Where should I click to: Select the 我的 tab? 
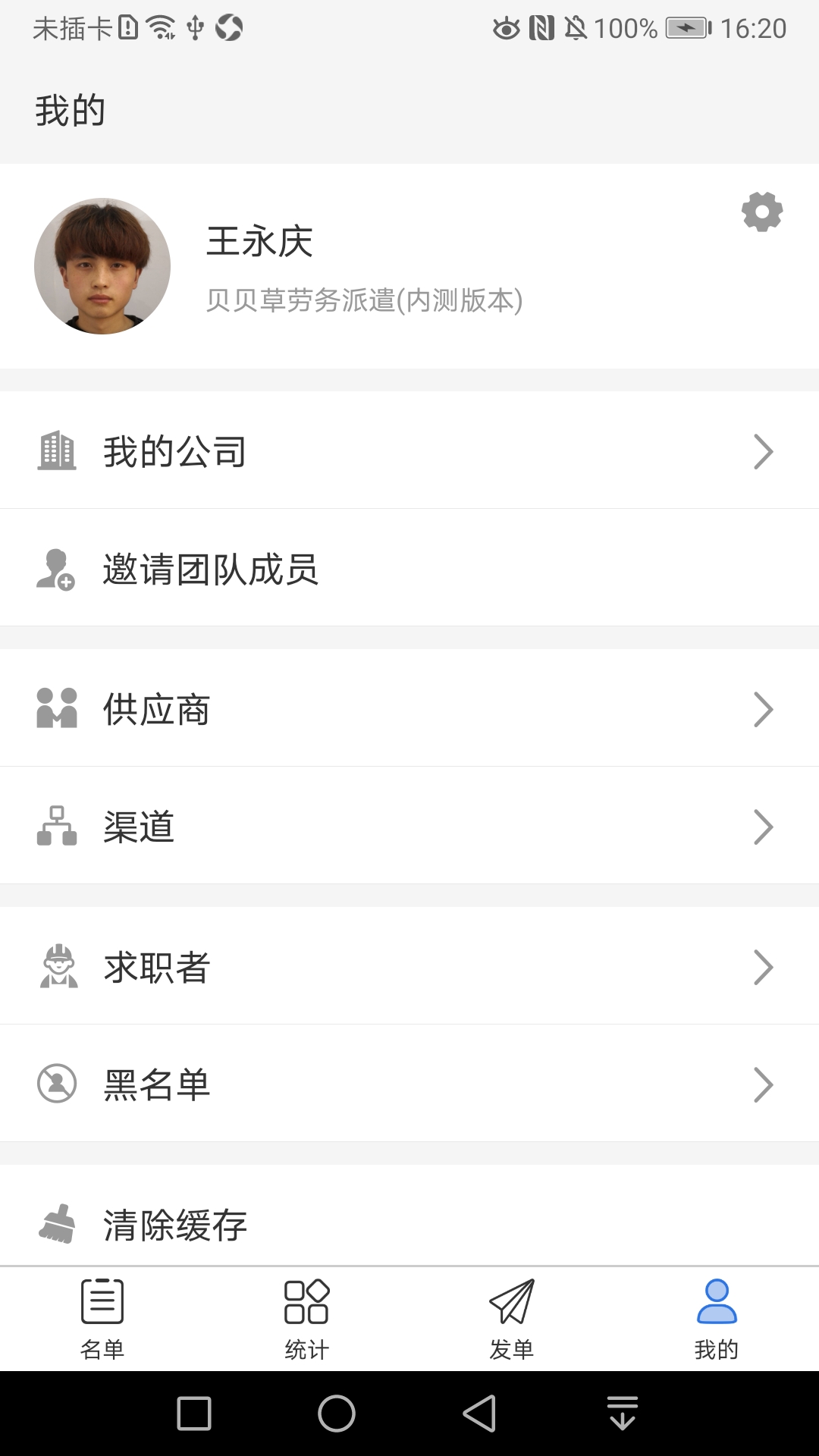[x=717, y=1319]
